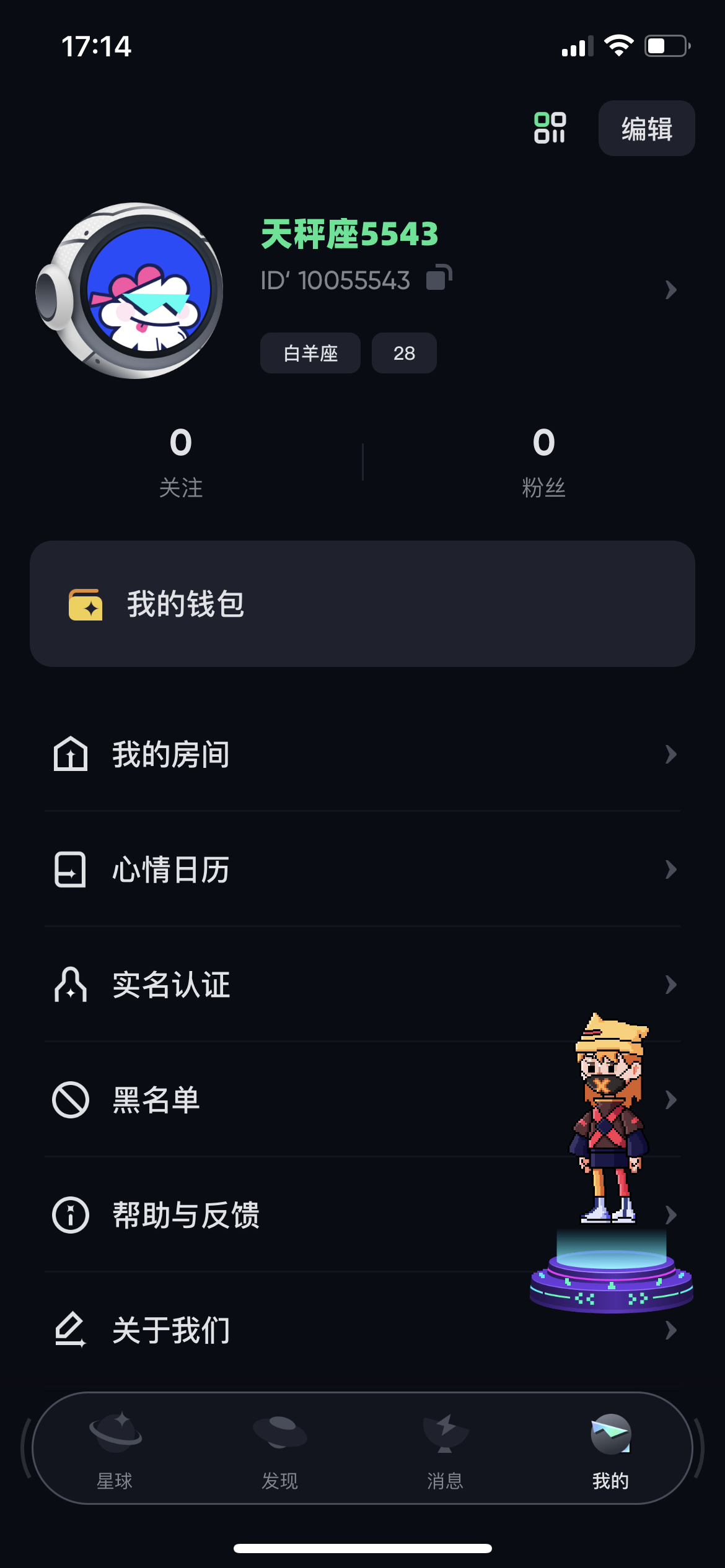
Task: Copy the user ID 10055543
Action: [439, 278]
